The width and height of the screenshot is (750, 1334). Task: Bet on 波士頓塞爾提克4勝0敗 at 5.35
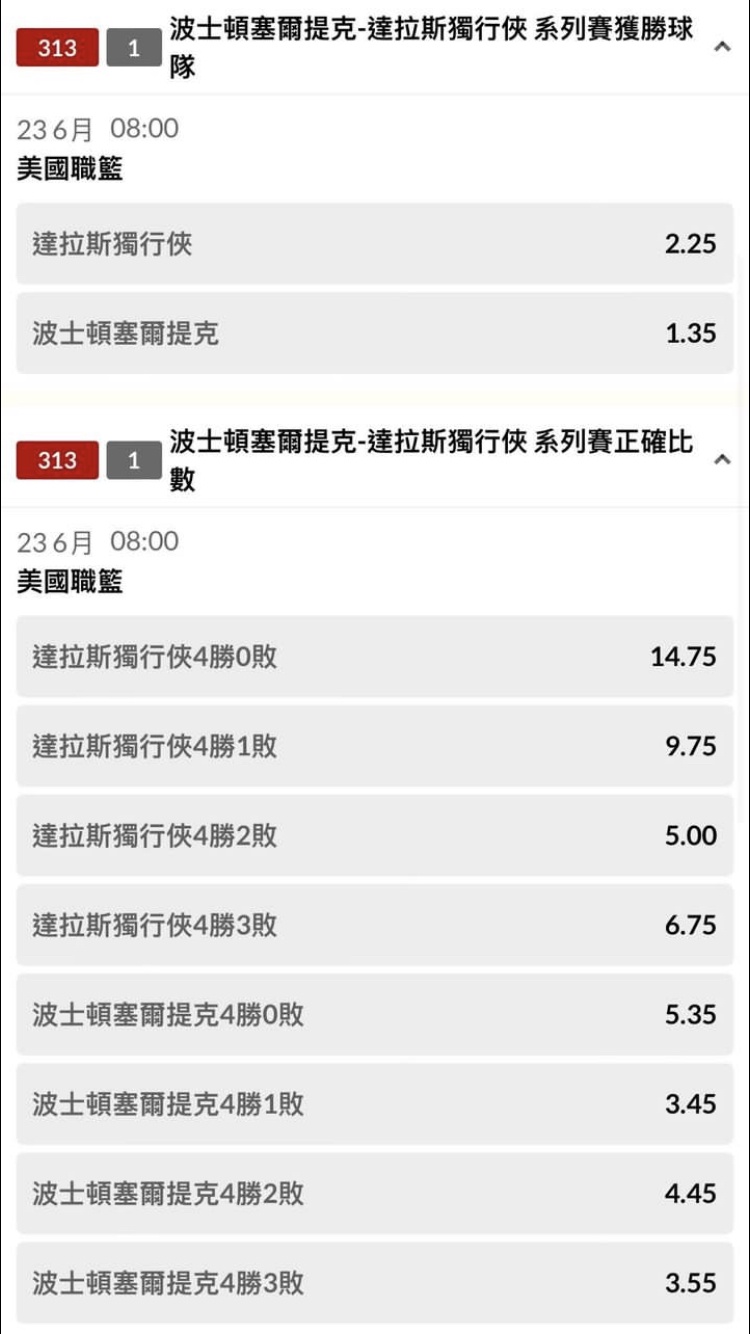375,1015
